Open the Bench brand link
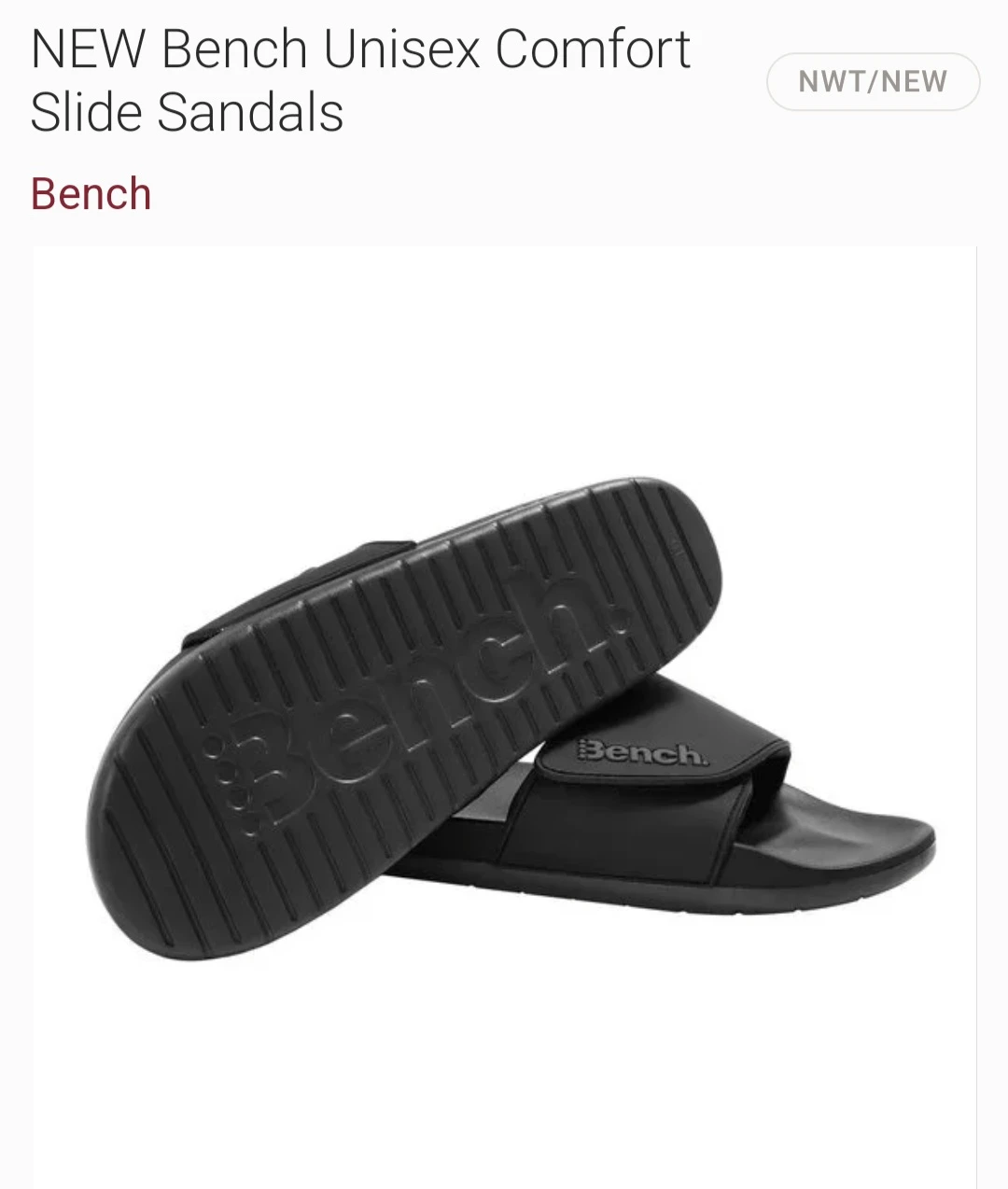Screen dimensions: 1008x1189 pyautogui.click(x=91, y=194)
